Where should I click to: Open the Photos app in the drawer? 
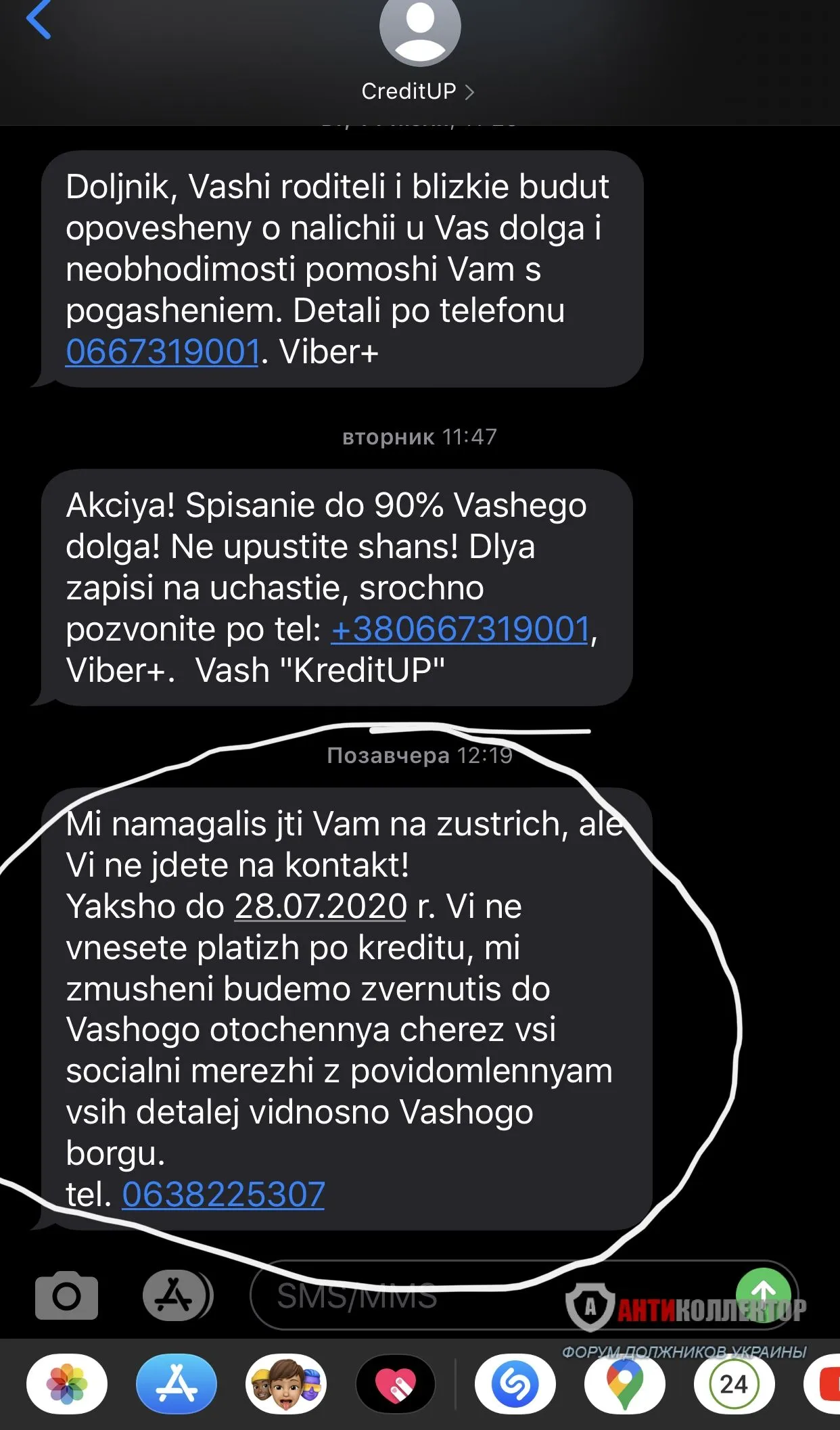click(66, 1384)
